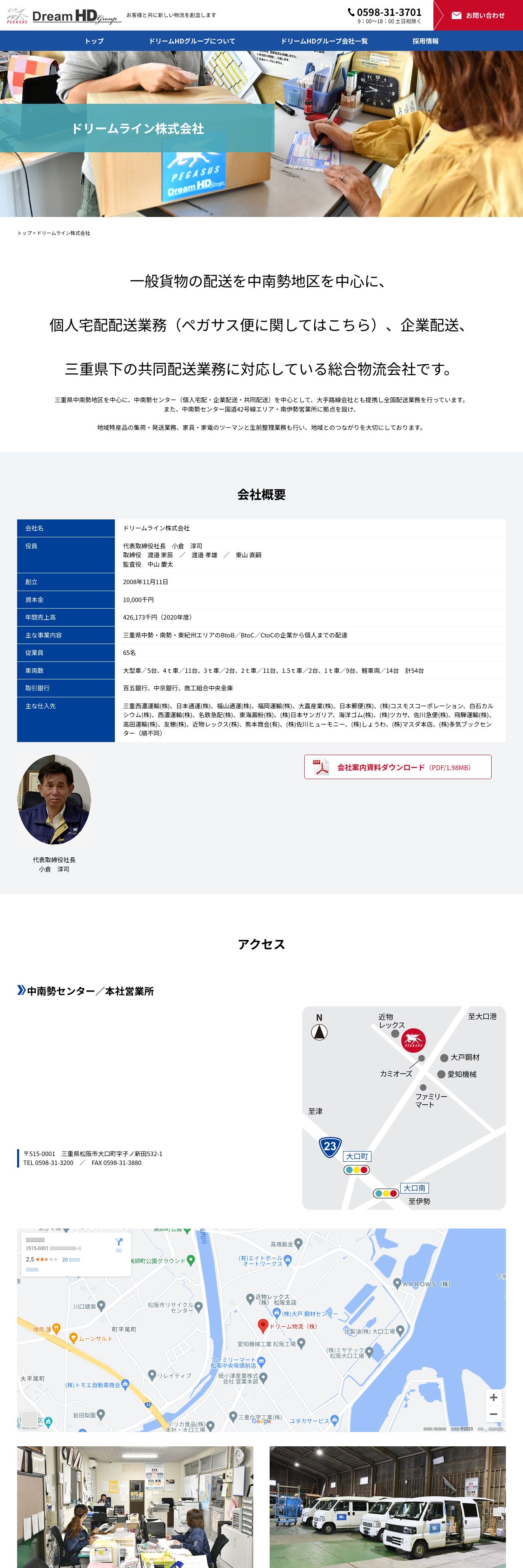Download the 会社案内資料 PDF

coord(398,767)
